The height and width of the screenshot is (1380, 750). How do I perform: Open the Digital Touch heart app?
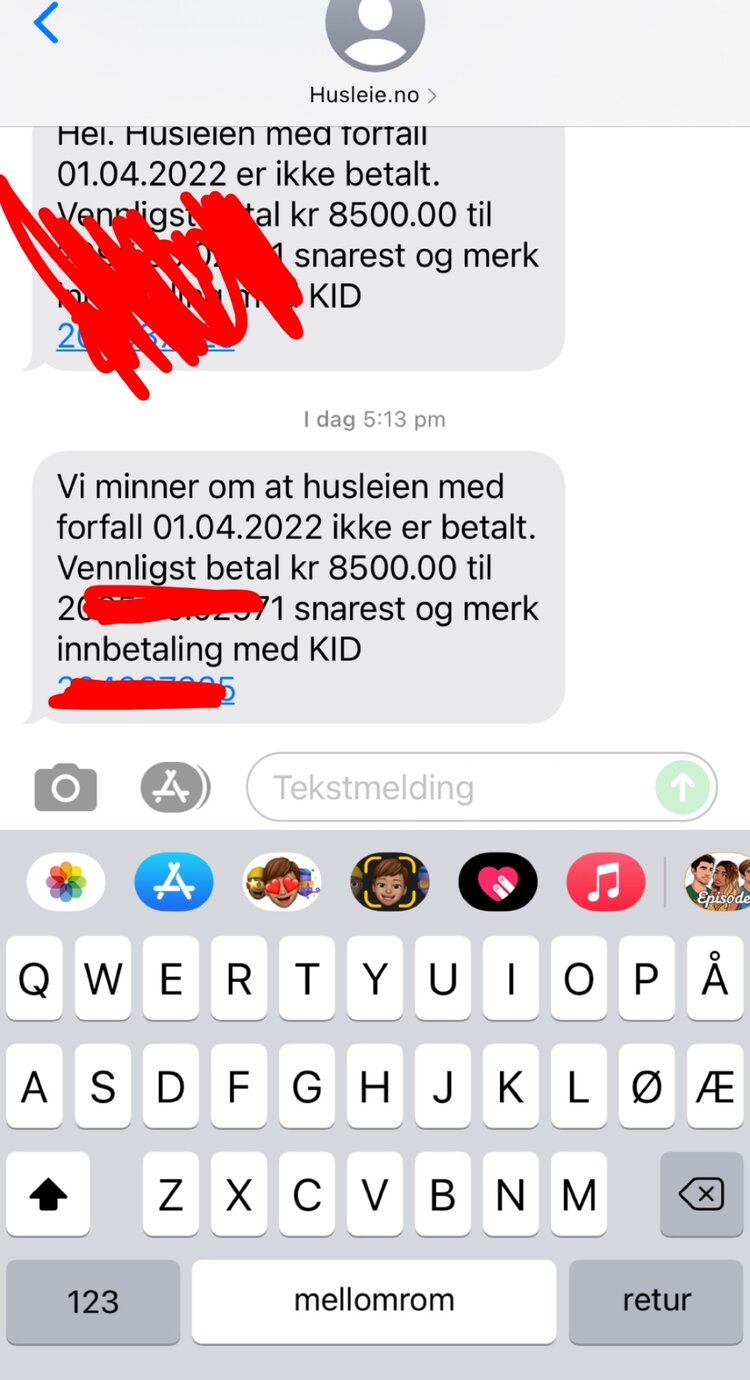tap(498, 882)
